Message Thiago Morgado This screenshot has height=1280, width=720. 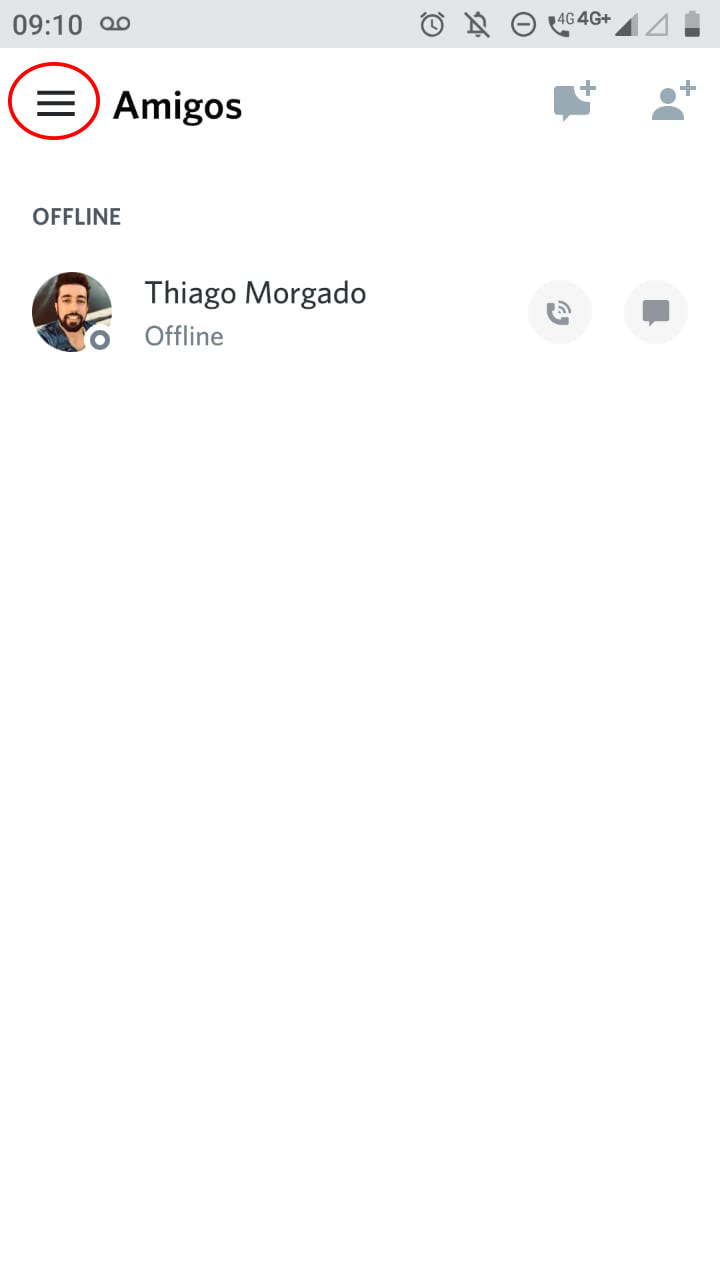click(656, 313)
